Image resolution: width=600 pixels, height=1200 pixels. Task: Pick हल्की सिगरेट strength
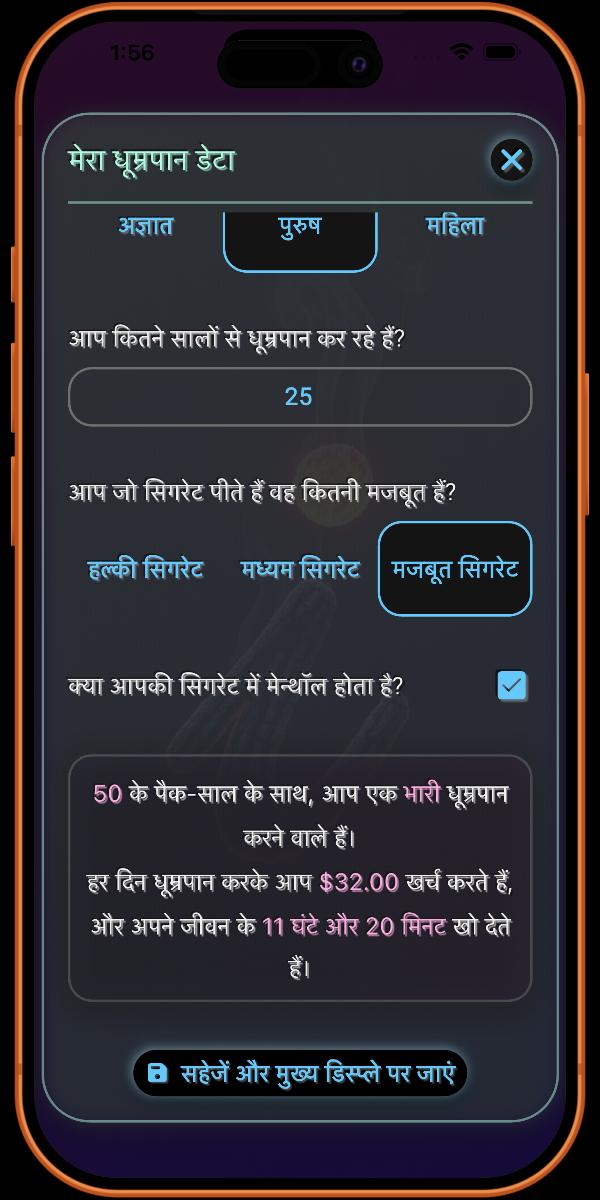[x=146, y=570]
